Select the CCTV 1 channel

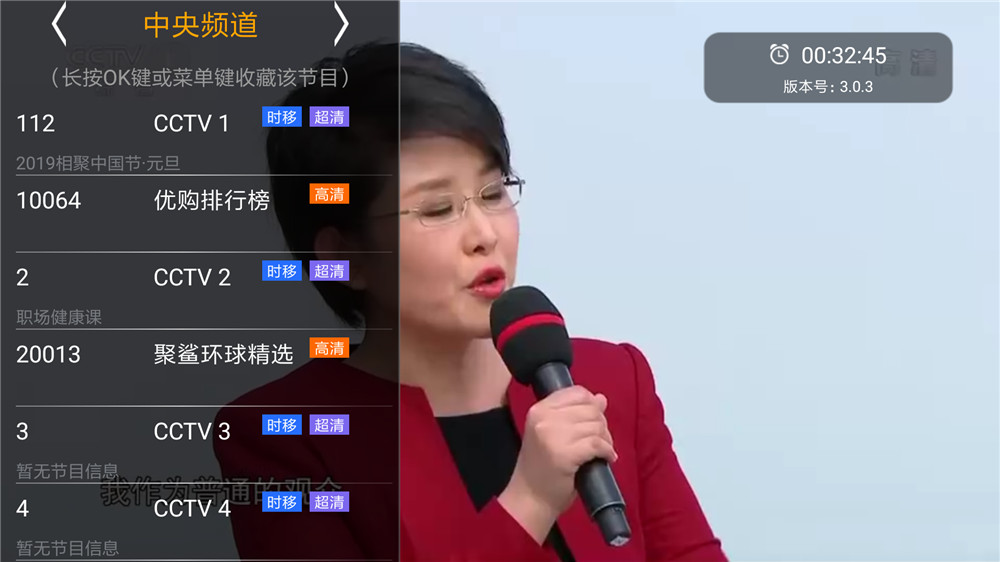(192, 124)
